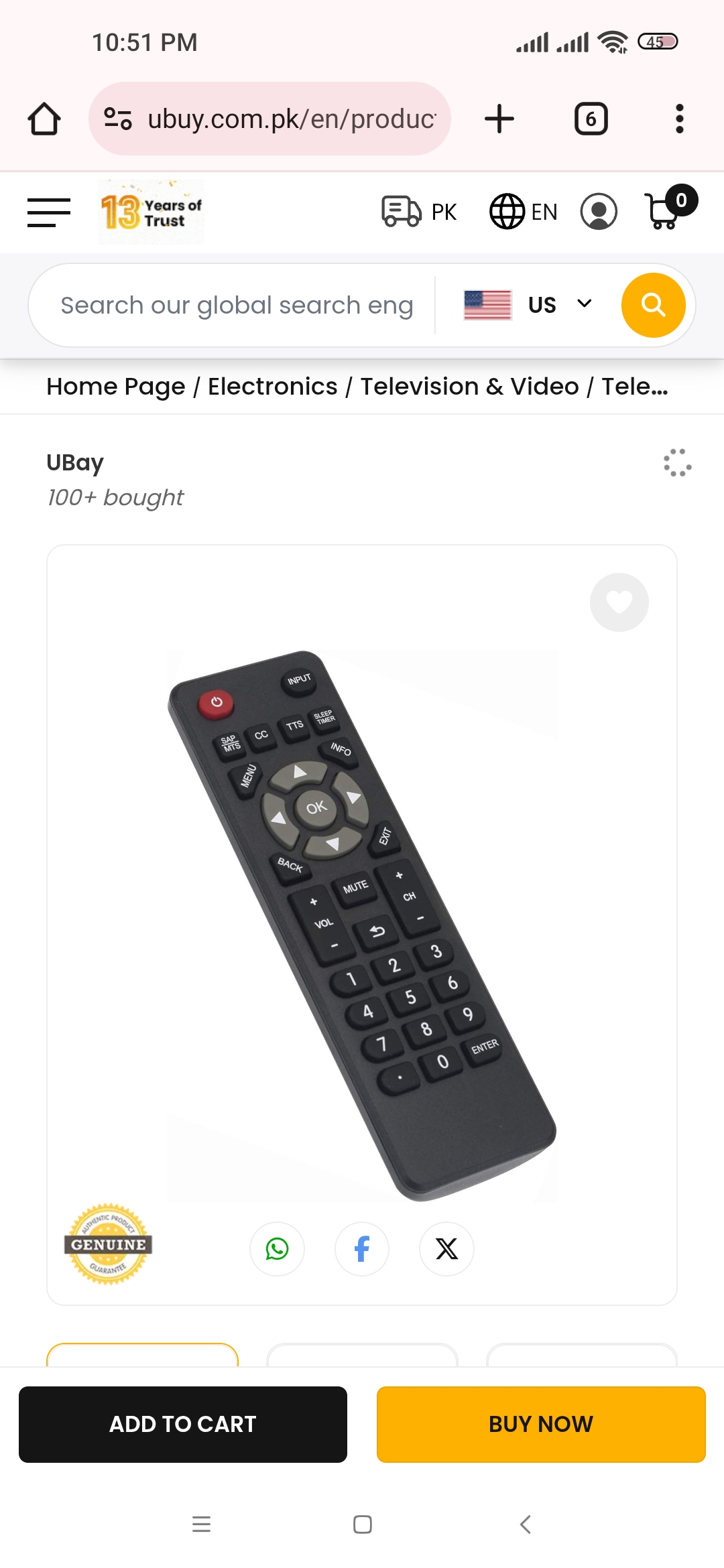Open Television & Video breadcrumb
724x1568 pixels.
[x=469, y=387]
